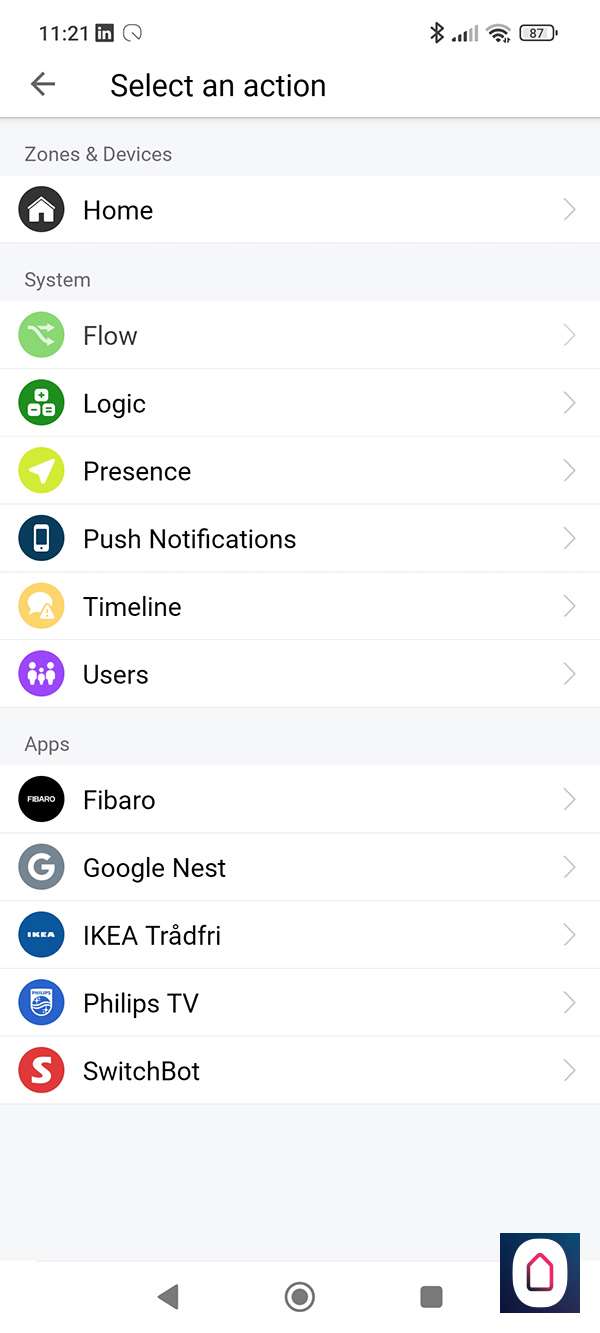This screenshot has height=1333, width=600.
Task: Open Logic actions
Action: click(300, 404)
